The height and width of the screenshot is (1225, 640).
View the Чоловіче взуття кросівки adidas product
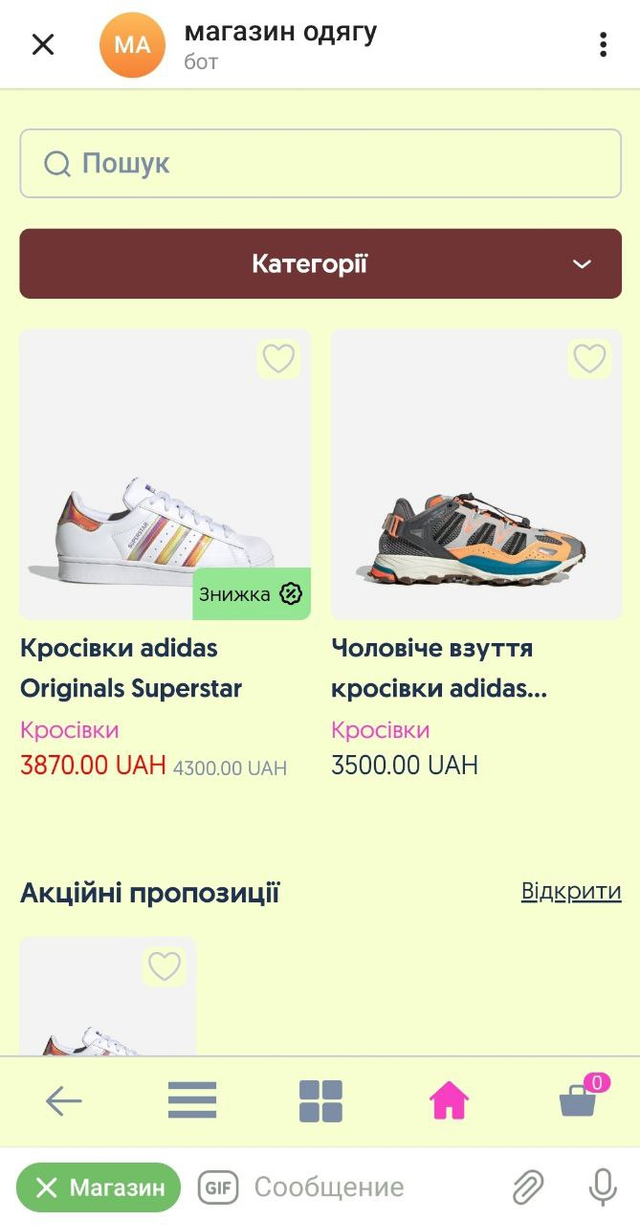click(476, 475)
